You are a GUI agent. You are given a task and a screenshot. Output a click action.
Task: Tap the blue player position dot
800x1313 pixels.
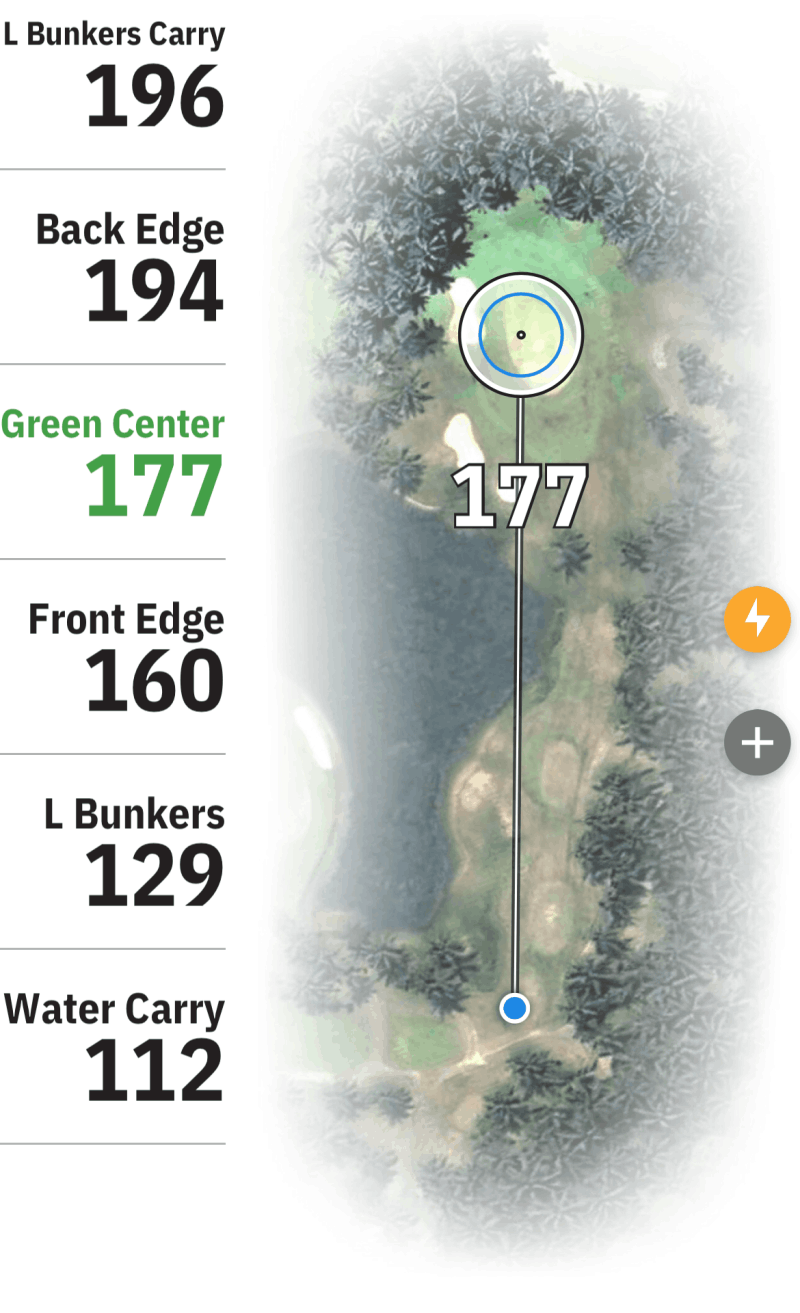click(x=514, y=1007)
